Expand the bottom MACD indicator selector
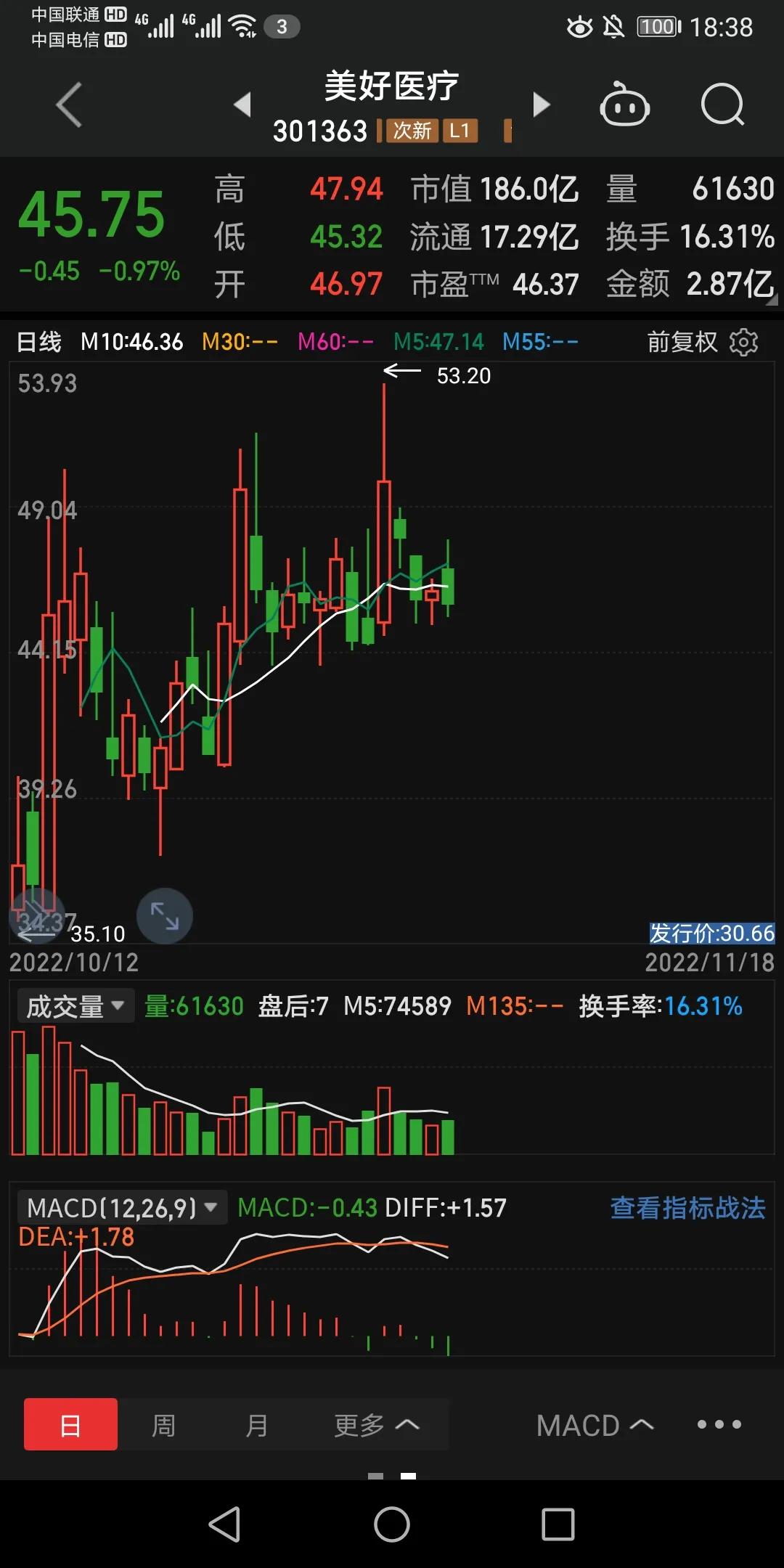 pyautogui.click(x=594, y=1425)
